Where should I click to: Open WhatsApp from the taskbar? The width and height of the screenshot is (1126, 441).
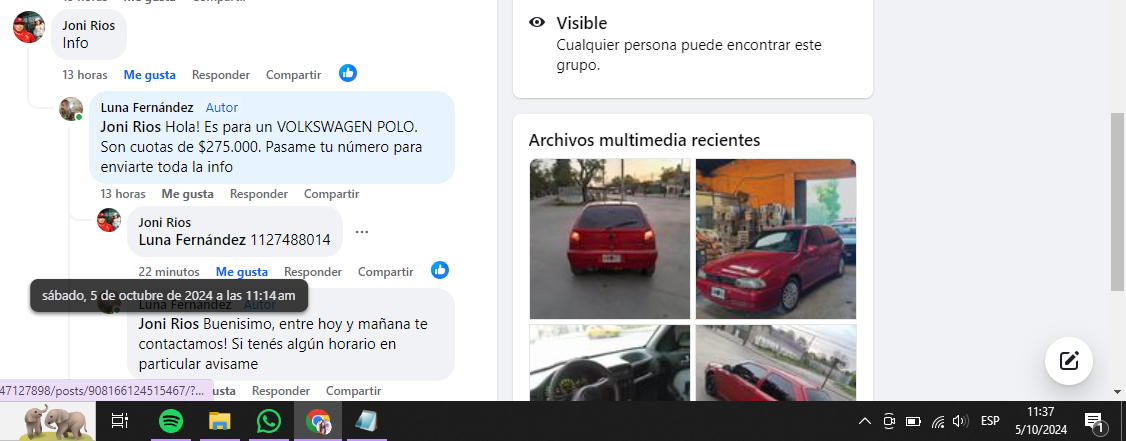[x=268, y=422]
